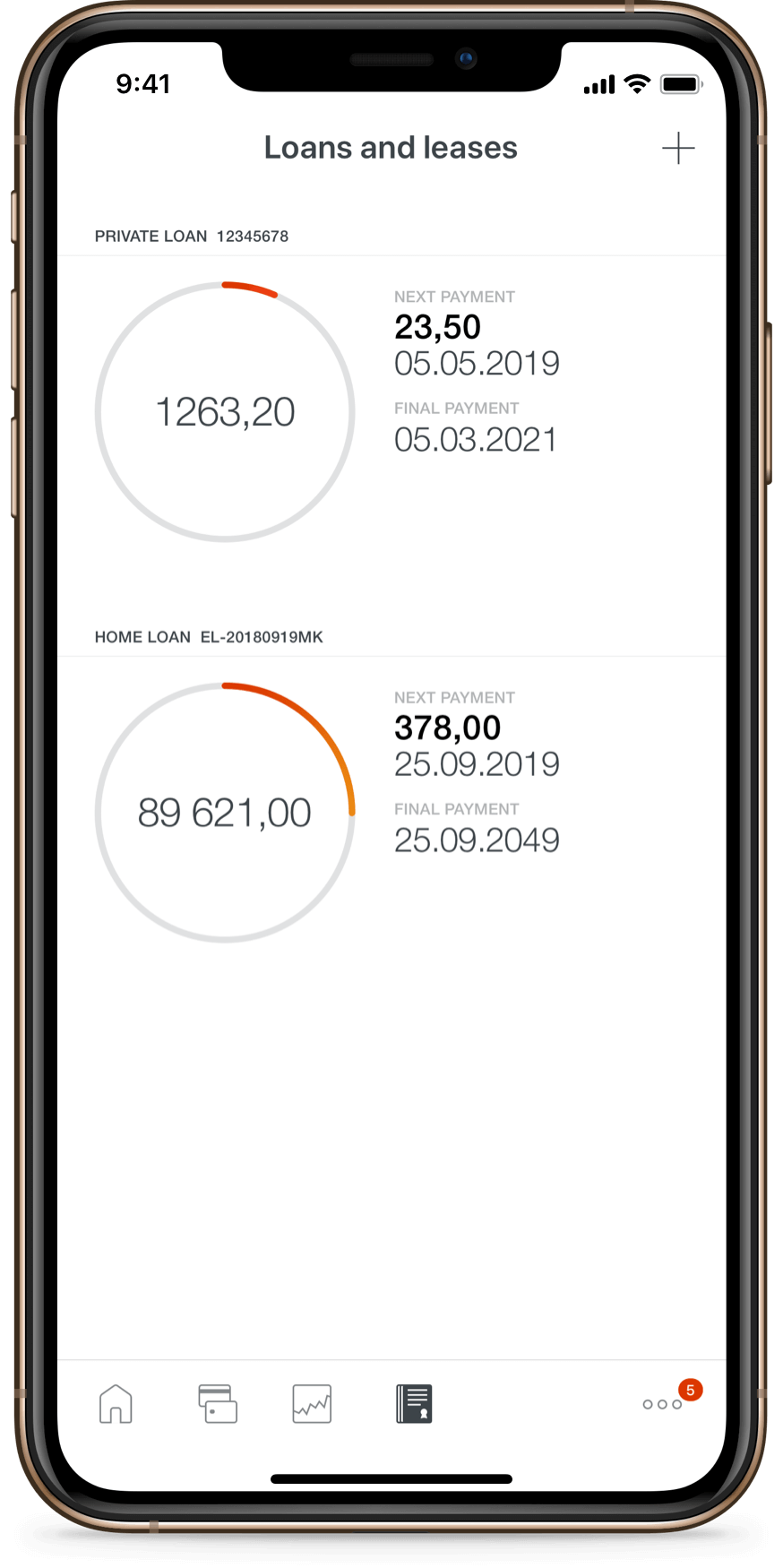783x1568 pixels.
Task: Open the Private Loan 12345678 card
Action: point(391,411)
